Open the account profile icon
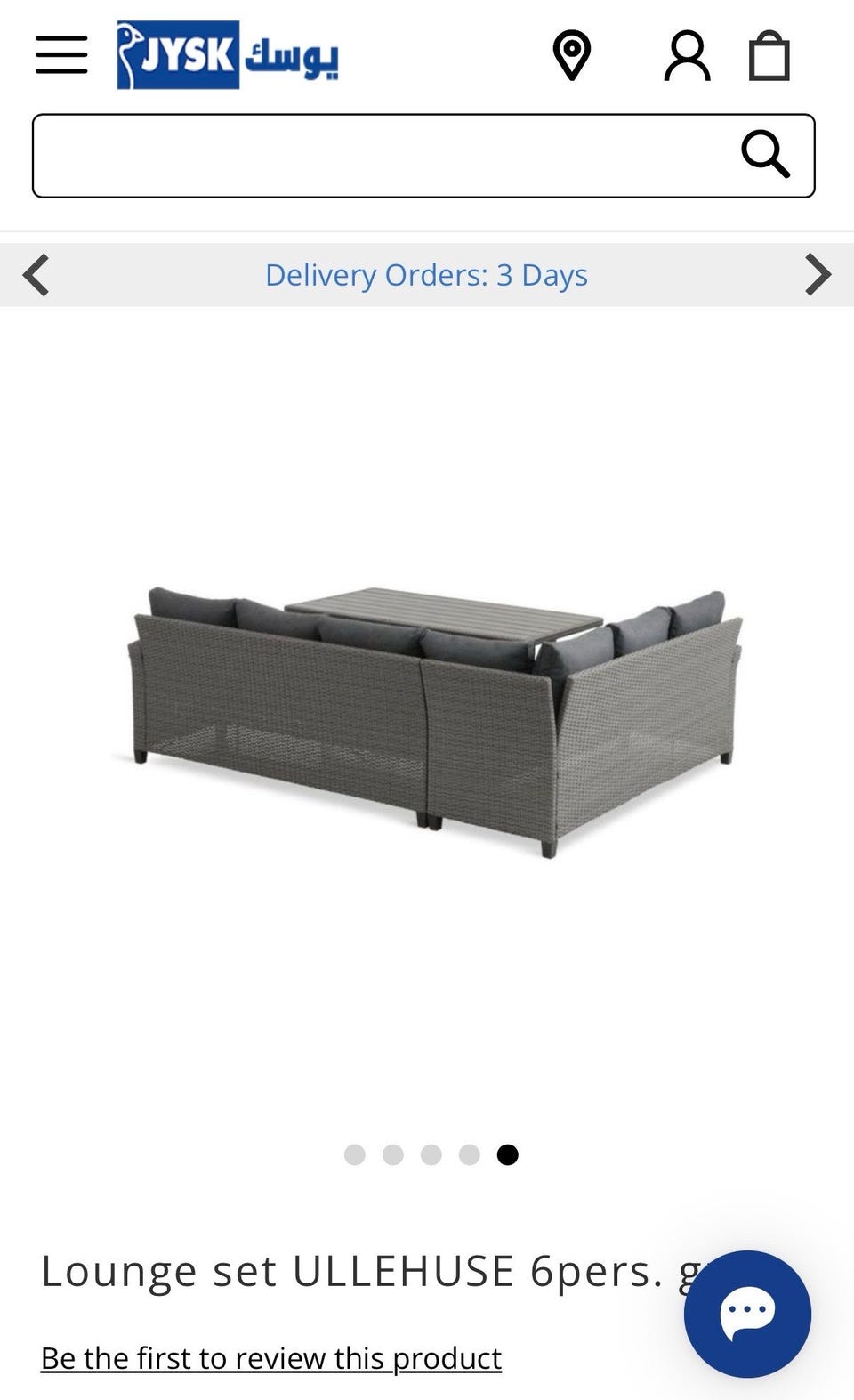Viewport: 854px width, 1400px height. pos(687,56)
